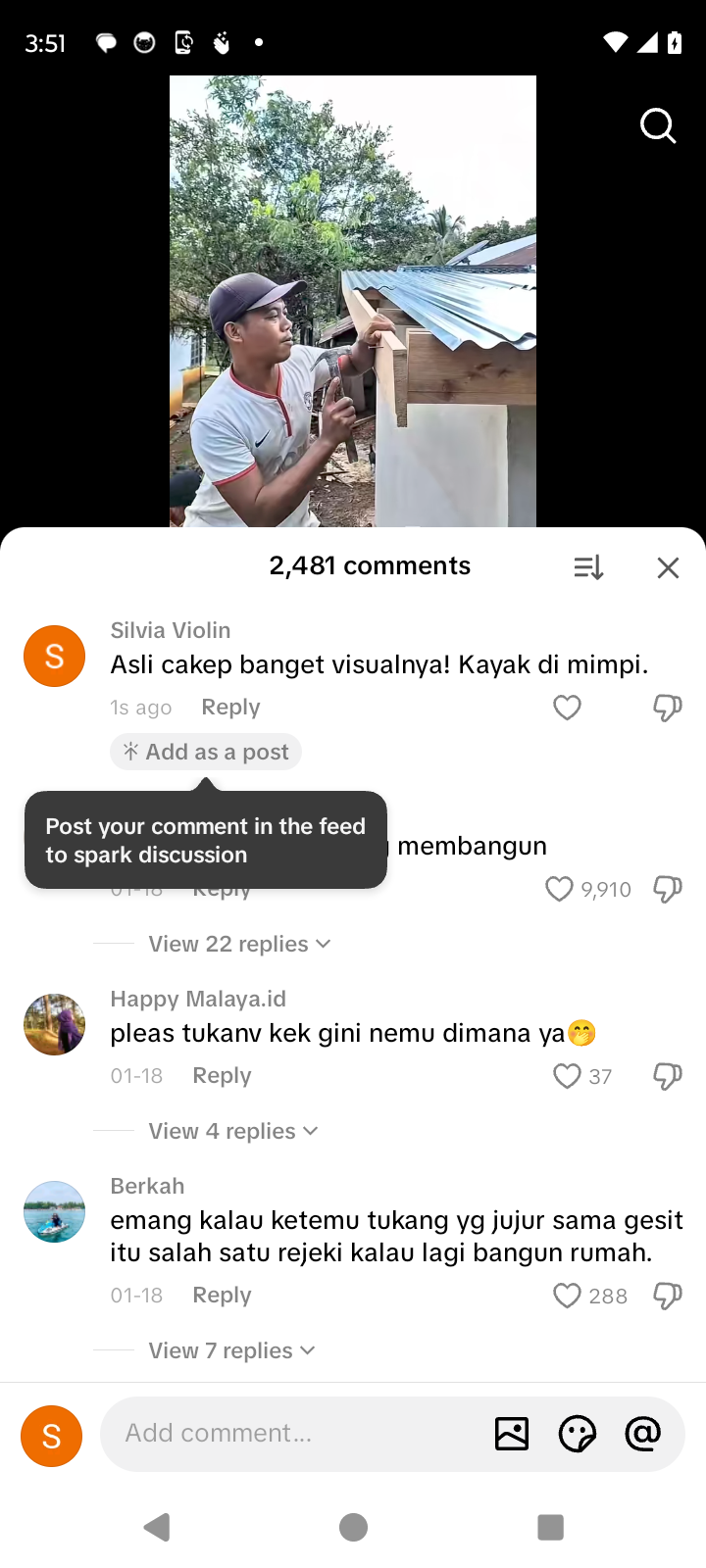
Task: Dislike Silvia Violin's comment
Action: coord(668,708)
